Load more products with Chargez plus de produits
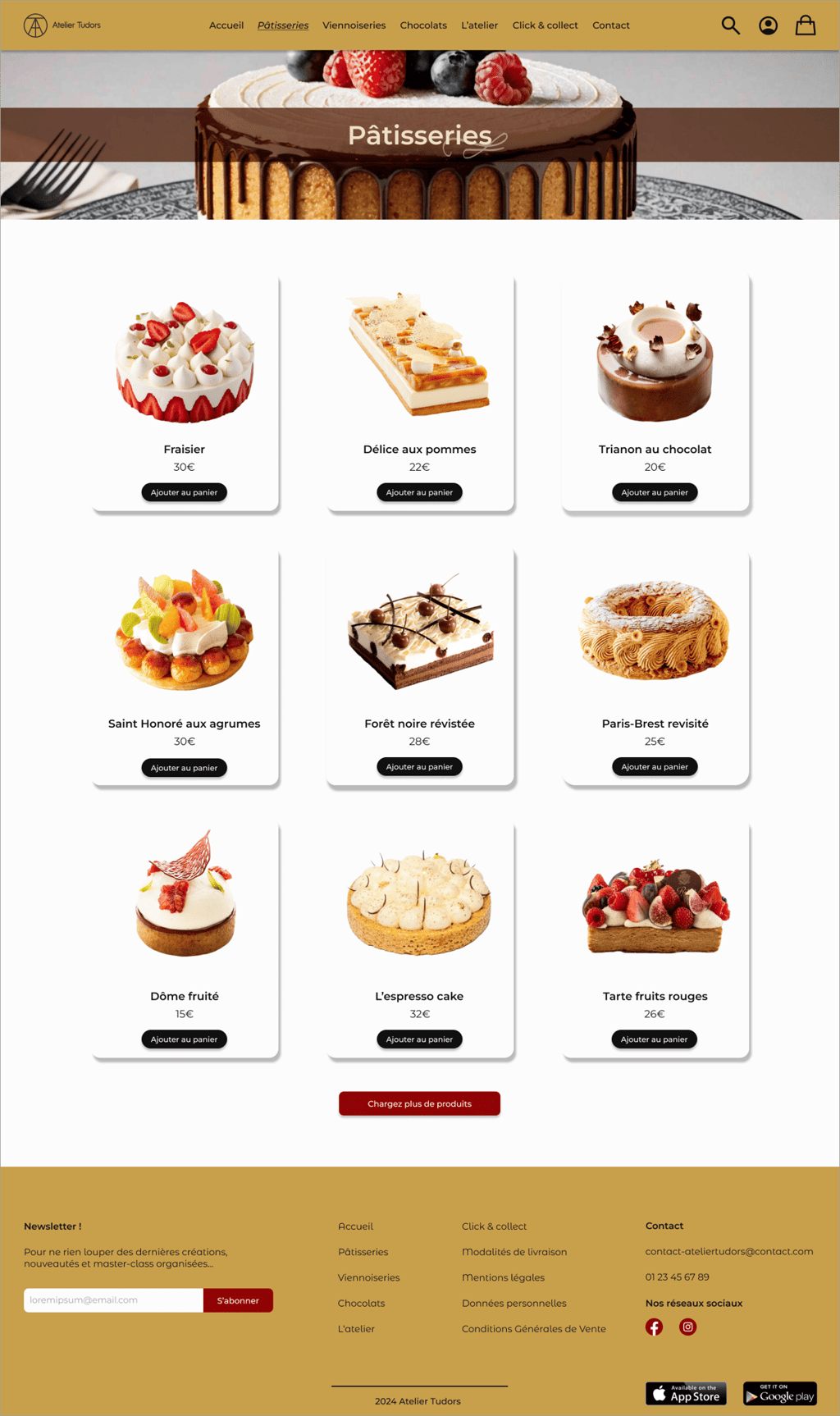 point(419,1103)
